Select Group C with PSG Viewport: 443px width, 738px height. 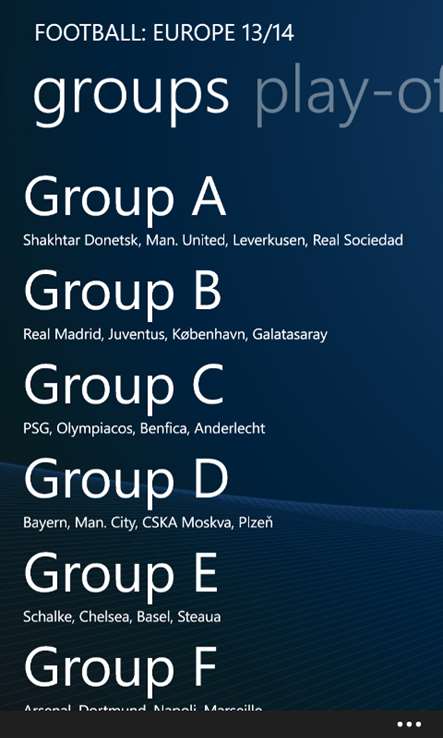click(145, 401)
